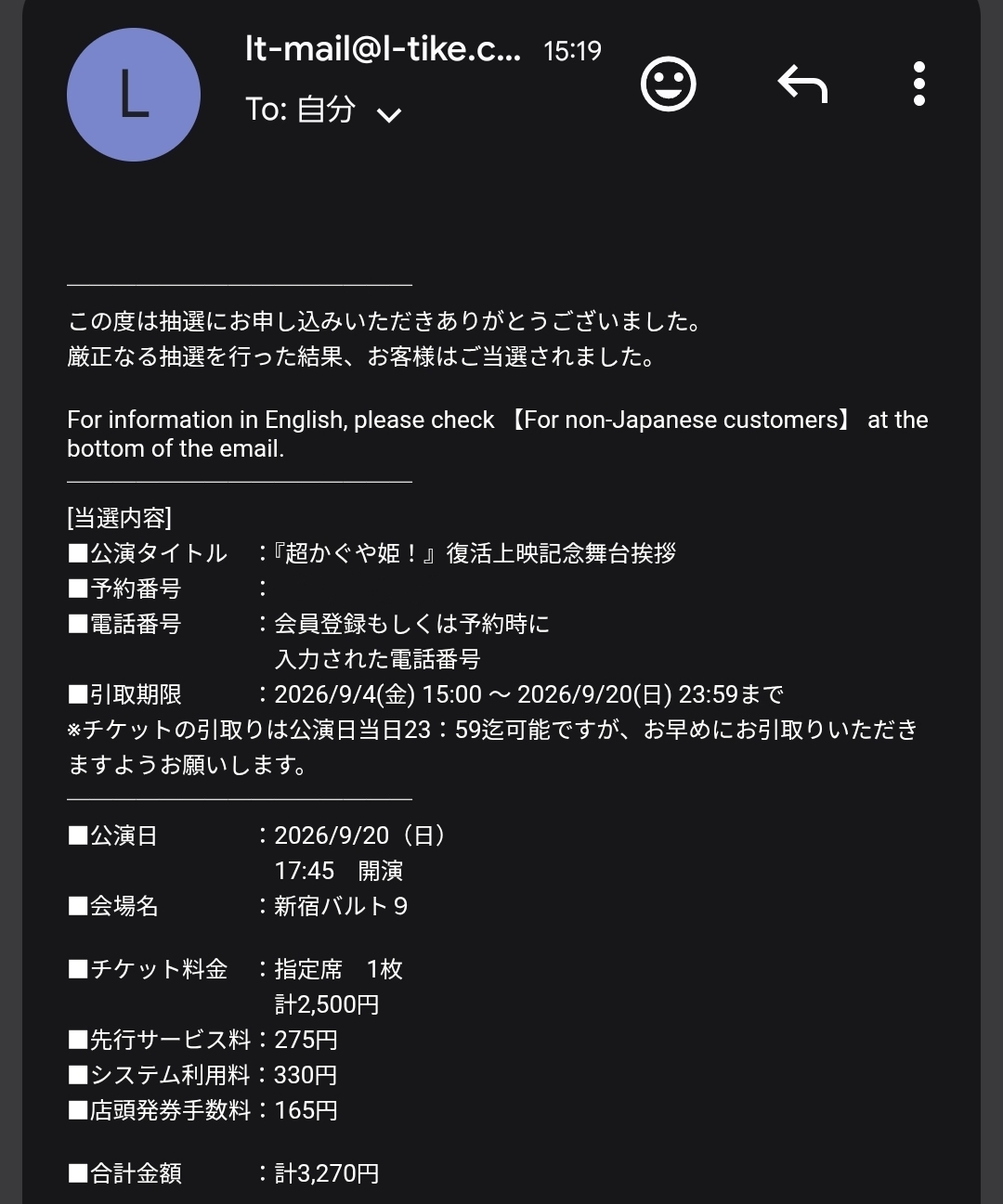
Task: Add an emoji reaction to the email
Action: coord(668,84)
